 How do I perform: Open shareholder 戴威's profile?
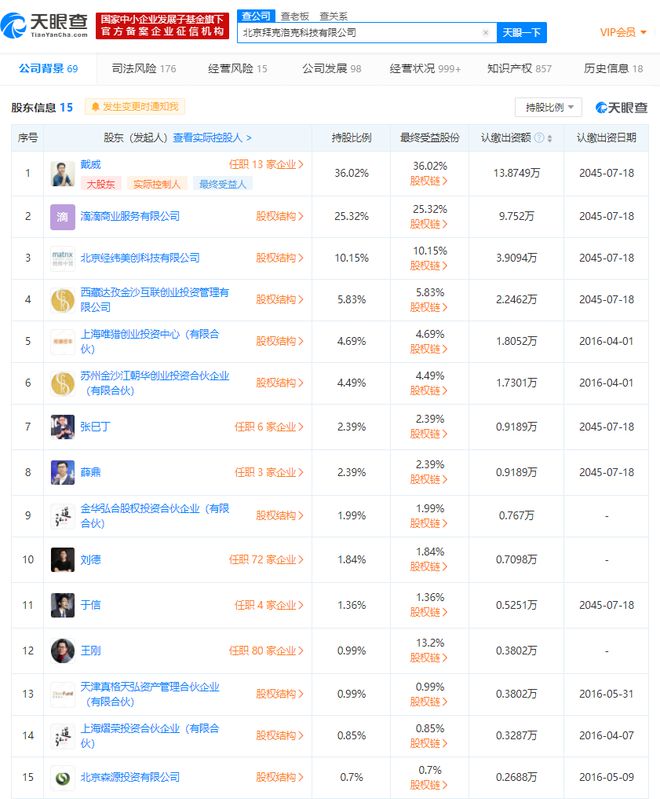[91, 164]
